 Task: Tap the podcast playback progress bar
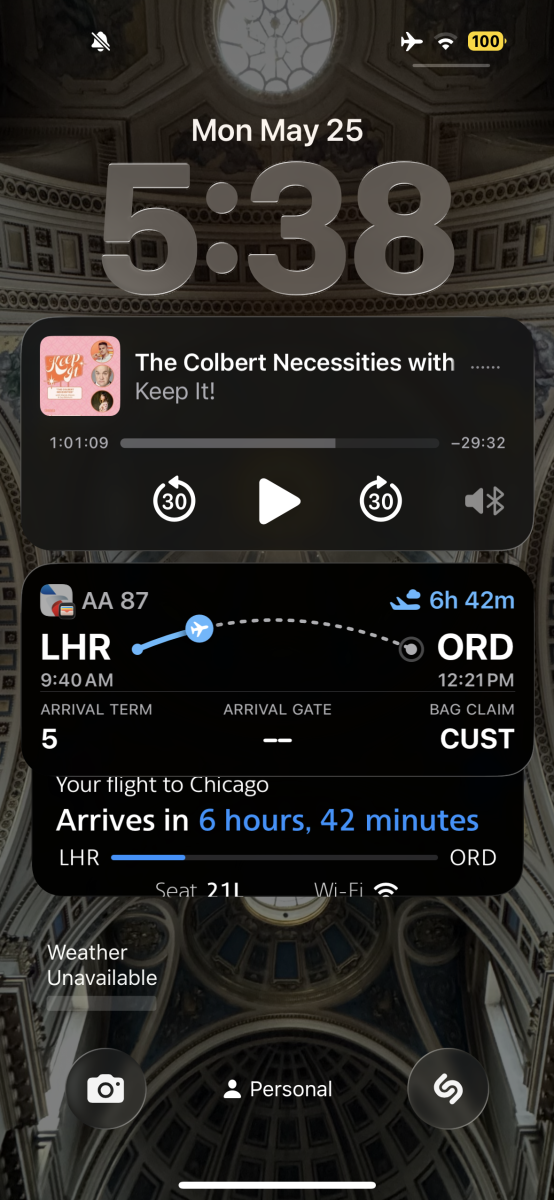coord(279,442)
